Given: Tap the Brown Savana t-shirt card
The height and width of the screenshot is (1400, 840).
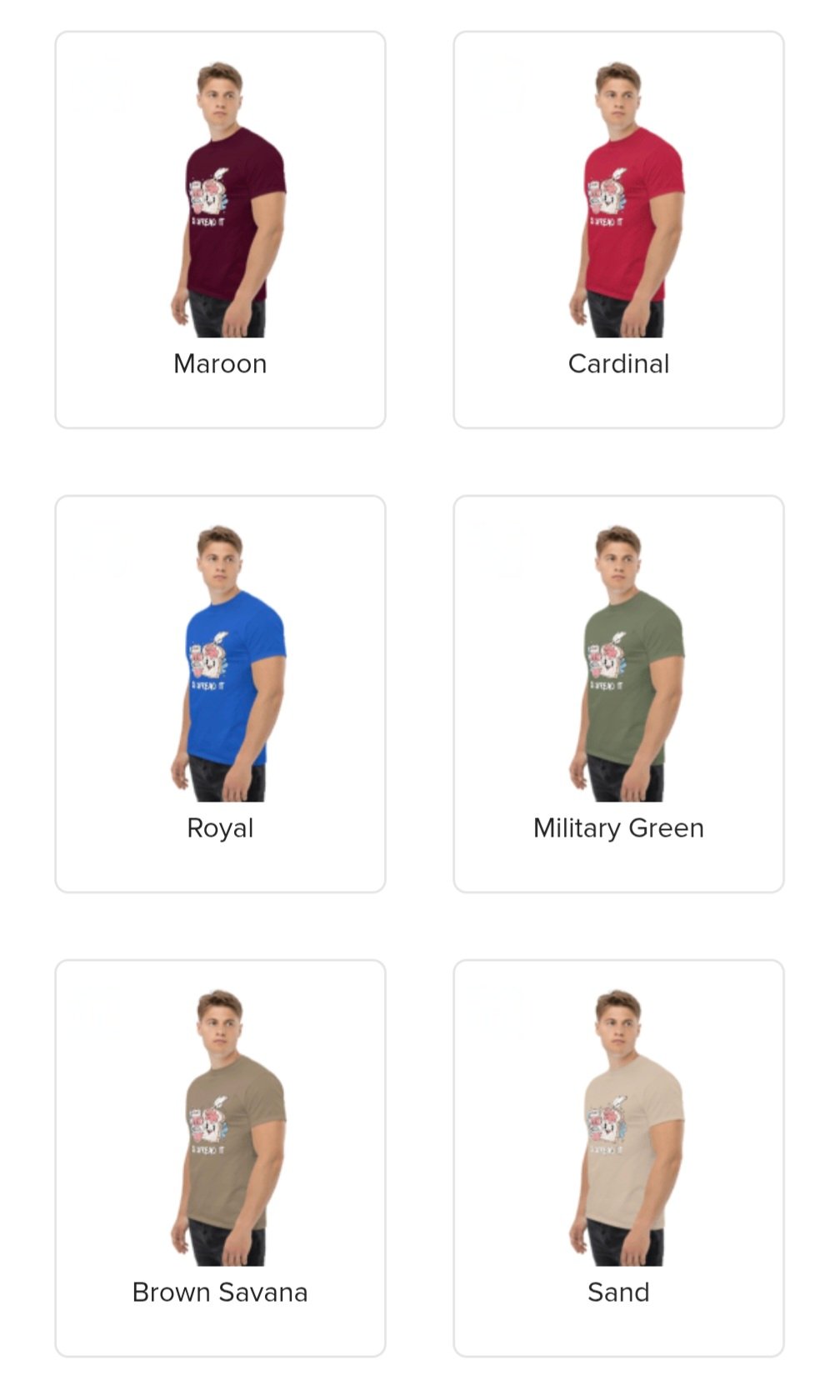Looking at the screenshot, I should 220,1157.
